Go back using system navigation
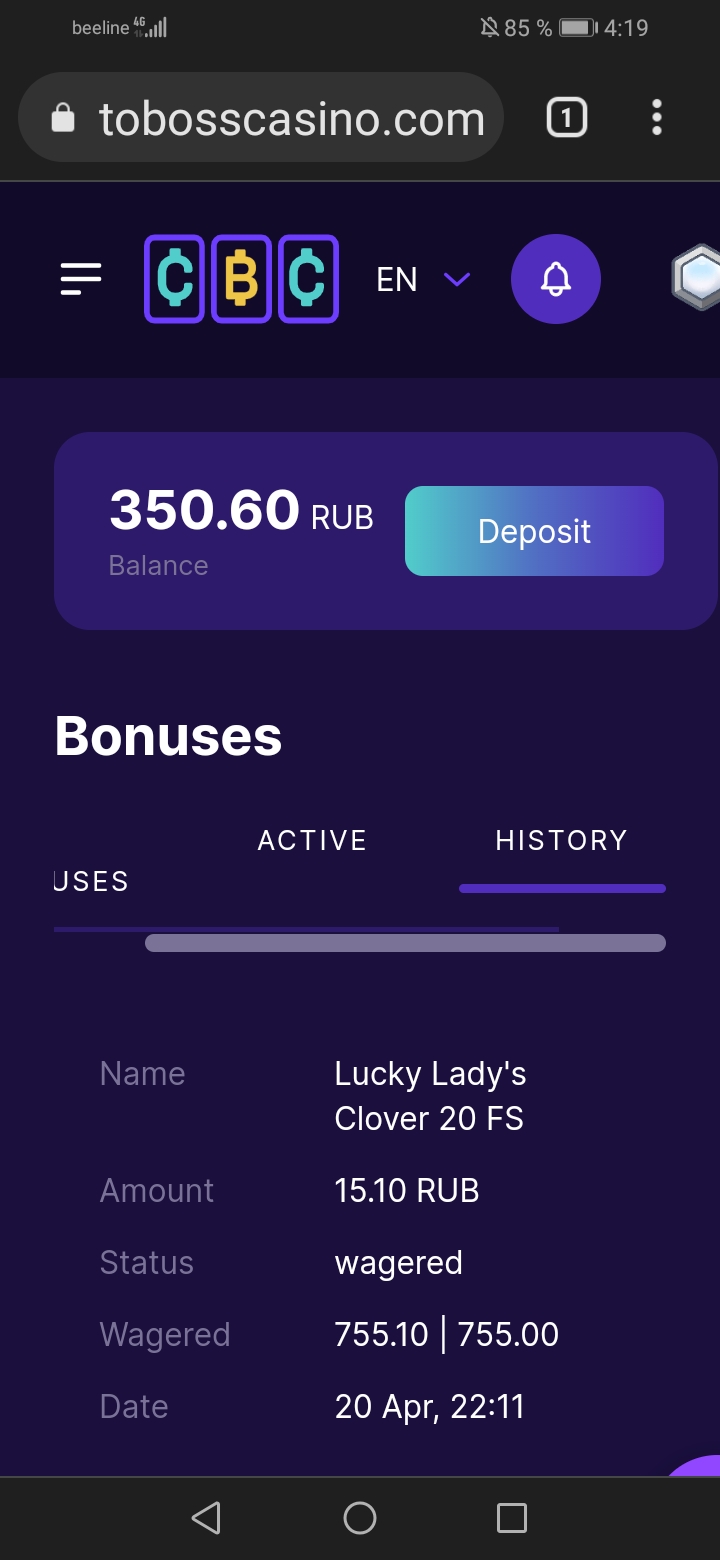 pyautogui.click(x=206, y=1518)
